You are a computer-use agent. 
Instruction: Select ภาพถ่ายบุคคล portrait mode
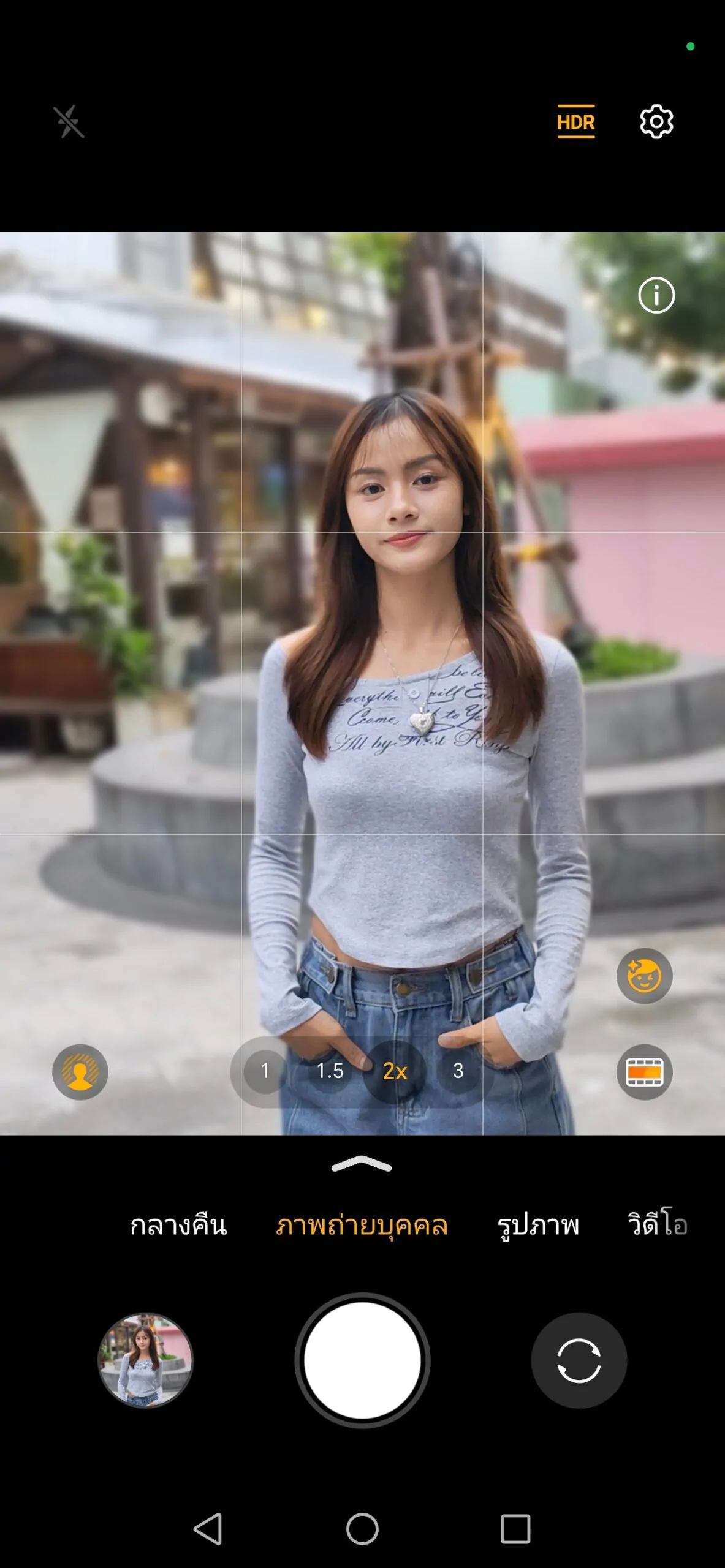(x=362, y=1226)
